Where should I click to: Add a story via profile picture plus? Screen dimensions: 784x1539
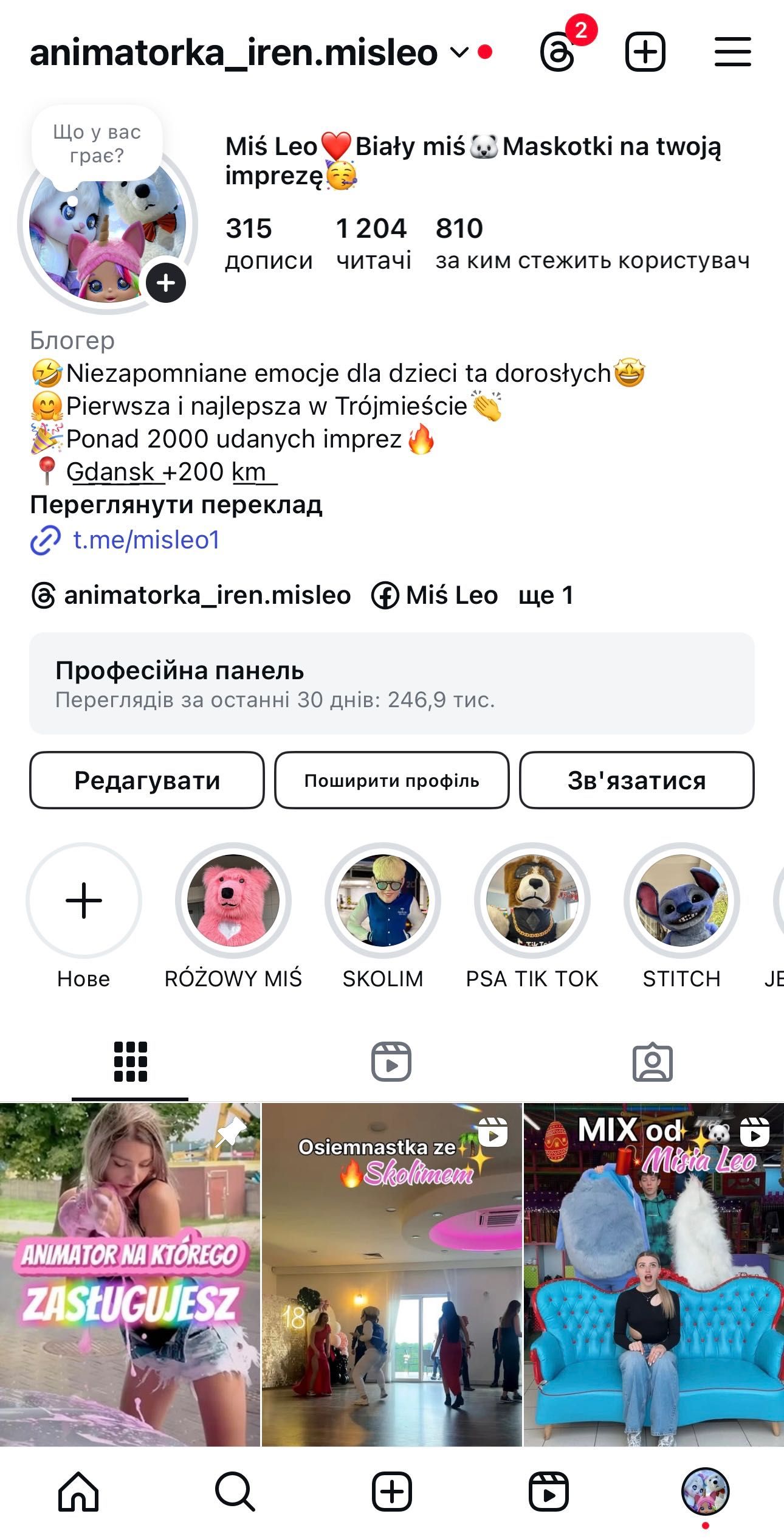(165, 283)
